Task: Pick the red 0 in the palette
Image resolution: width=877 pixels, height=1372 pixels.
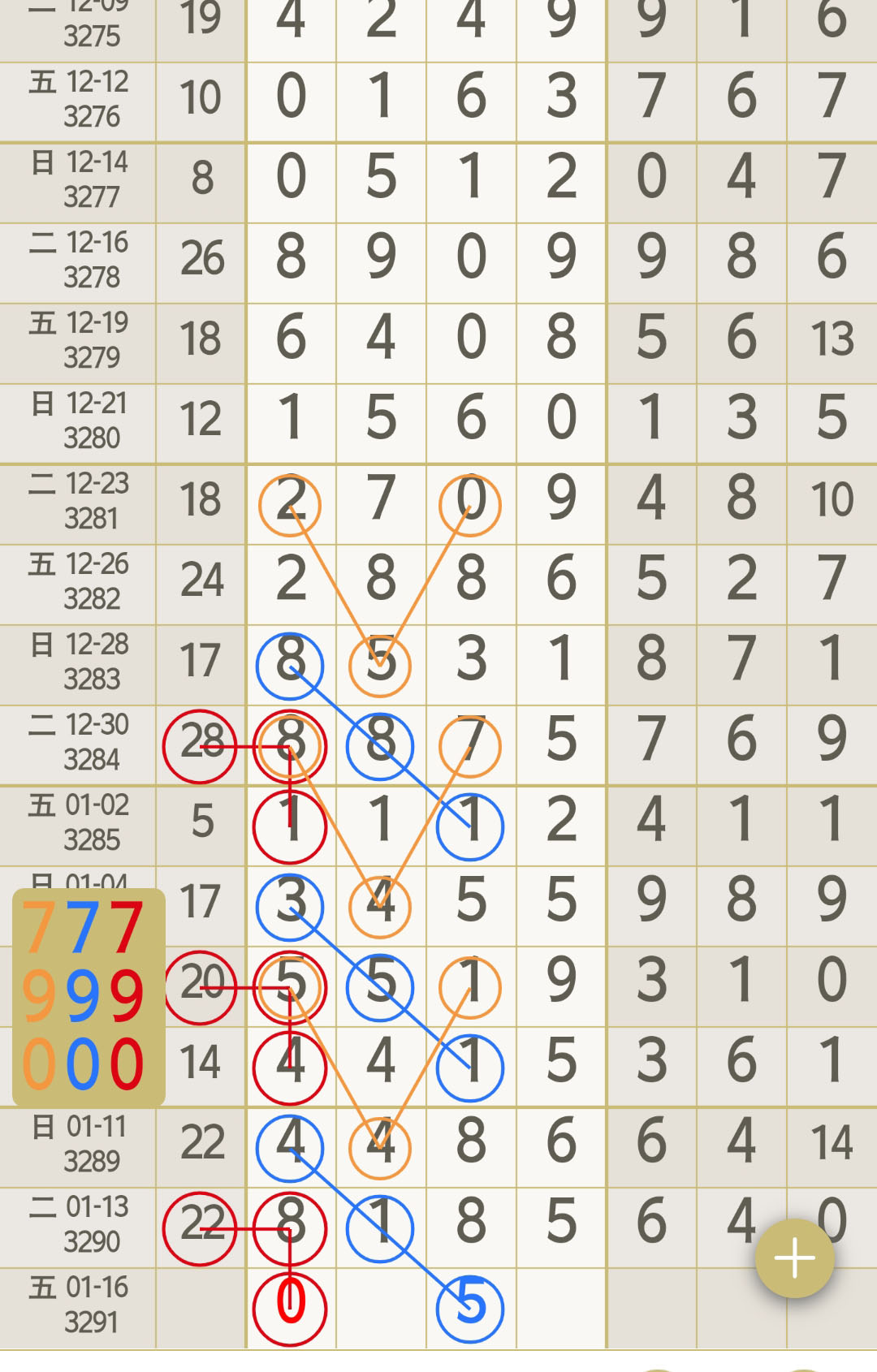Action: coord(126,1064)
